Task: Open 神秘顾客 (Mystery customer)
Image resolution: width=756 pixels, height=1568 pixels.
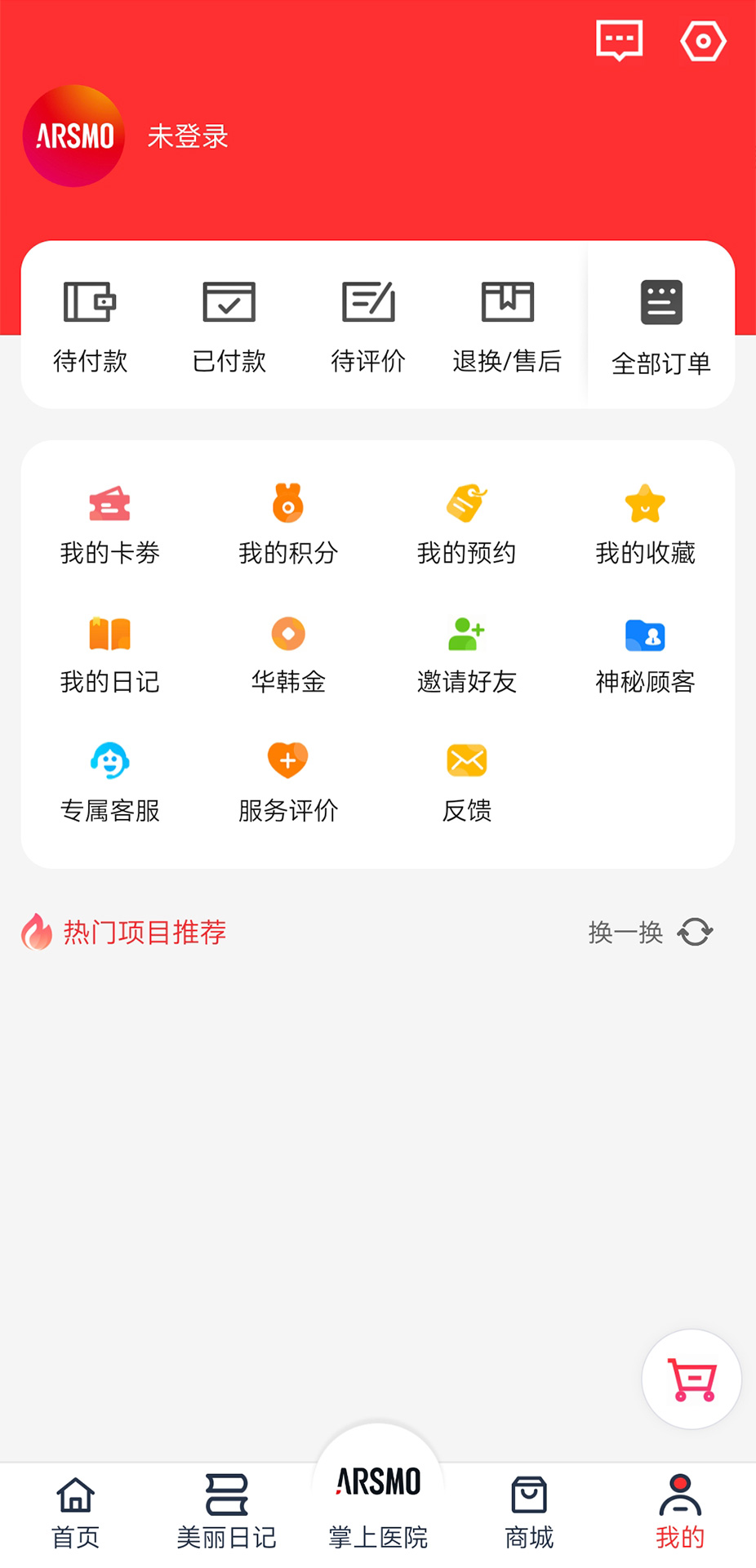Action: pos(645,653)
